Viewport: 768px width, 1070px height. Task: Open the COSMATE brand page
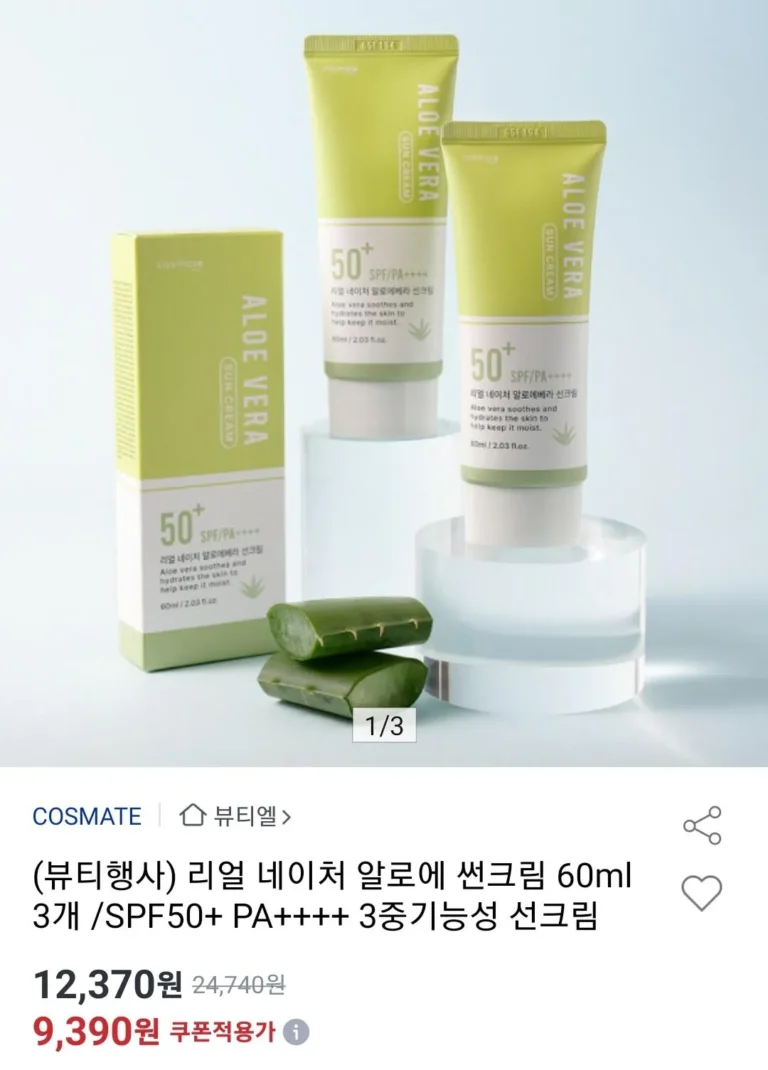click(x=87, y=816)
